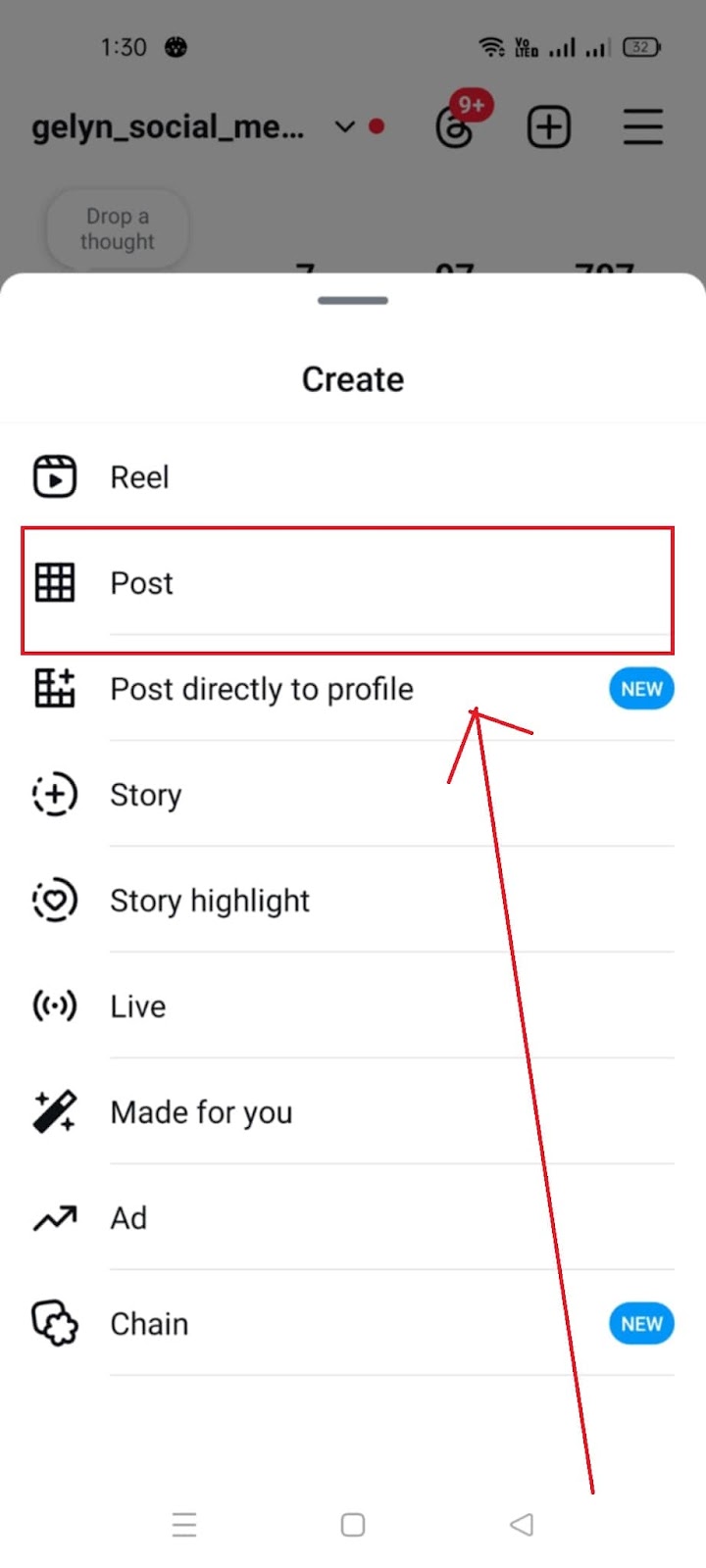Viewport: 706px width, 1568px height.
Task: Open the Threads icon with 9+ badge
Action: tap(455, 126)
